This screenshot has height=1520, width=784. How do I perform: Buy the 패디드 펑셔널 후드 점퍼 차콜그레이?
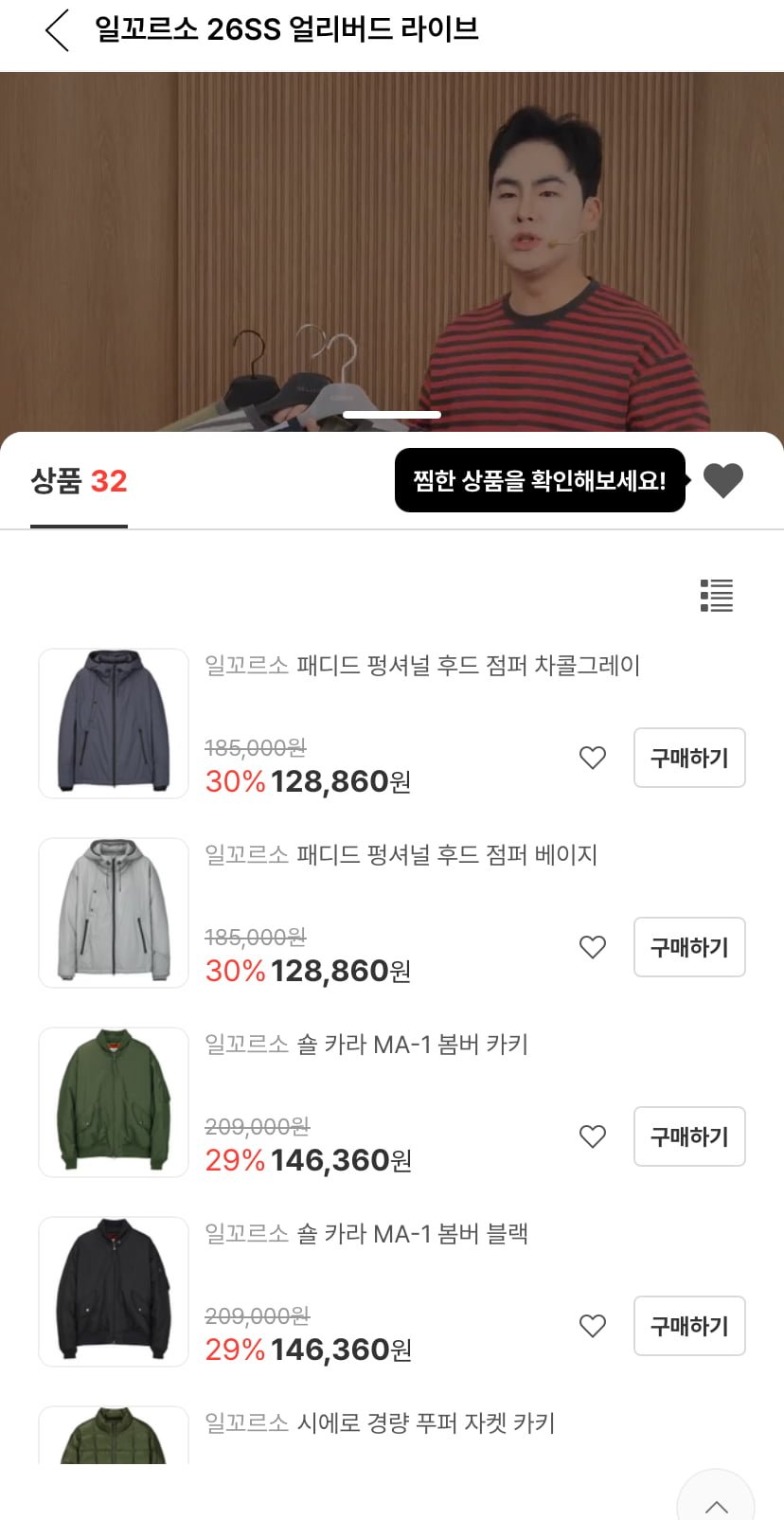689,758
